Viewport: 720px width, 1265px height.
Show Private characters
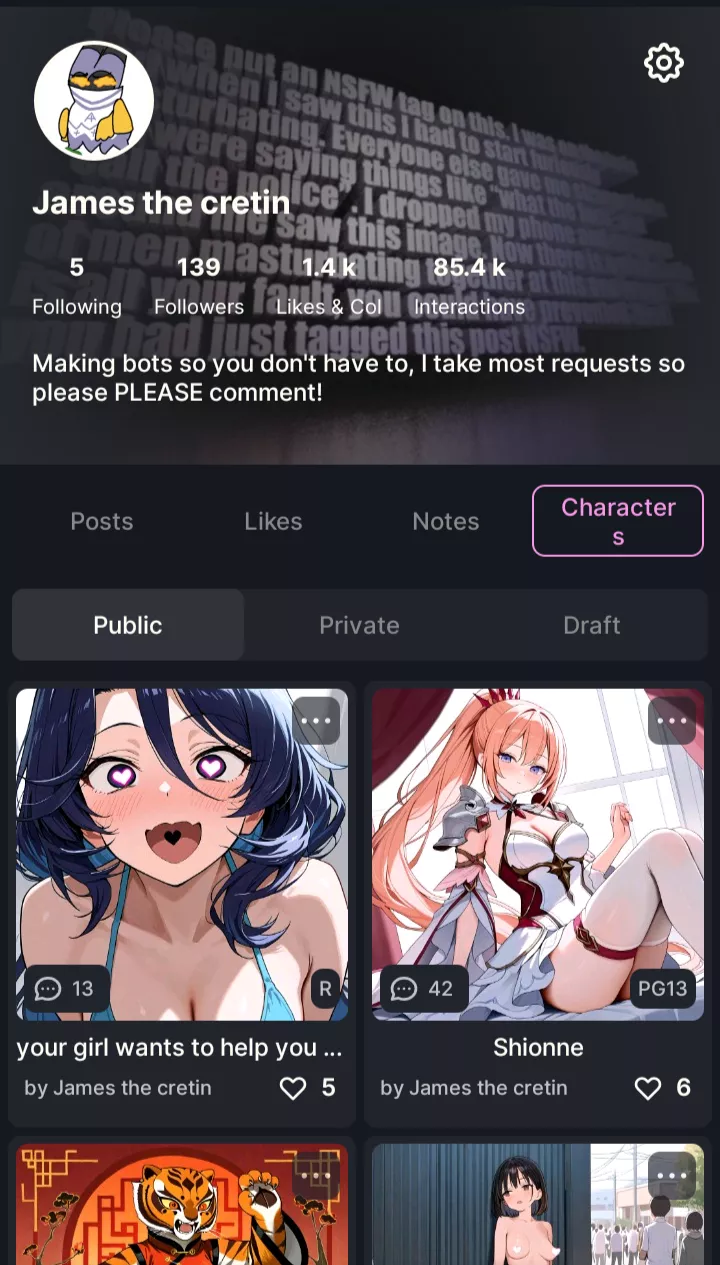[359, 625]
